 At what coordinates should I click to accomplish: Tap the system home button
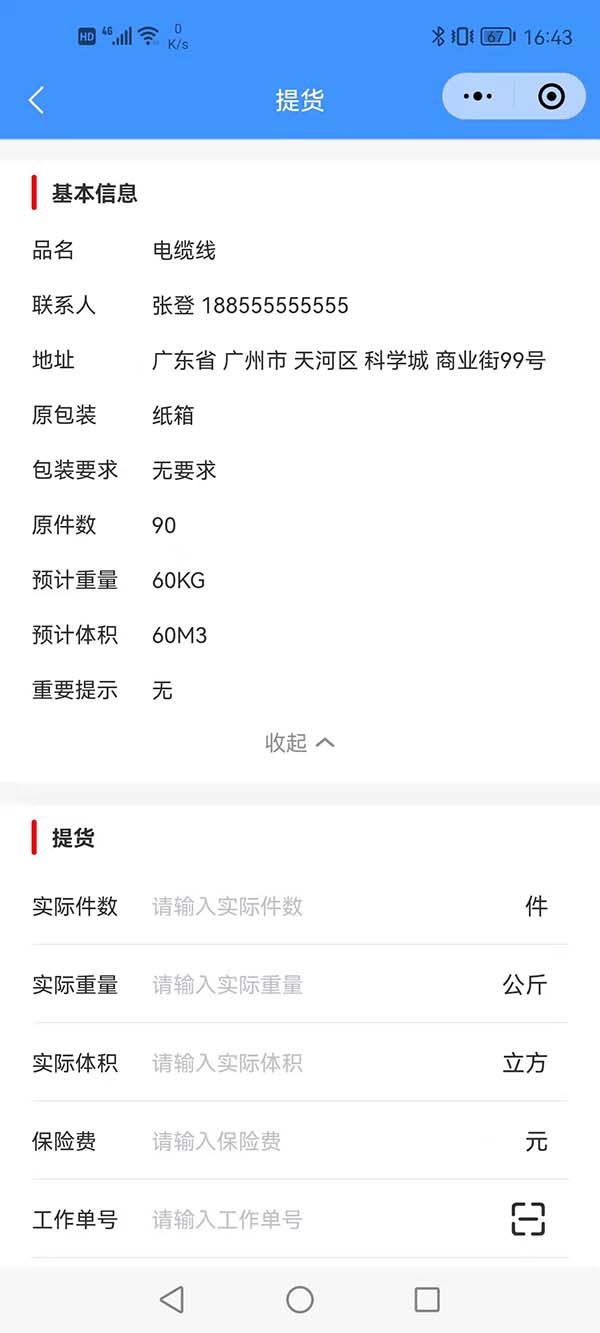pos(300,1299)
